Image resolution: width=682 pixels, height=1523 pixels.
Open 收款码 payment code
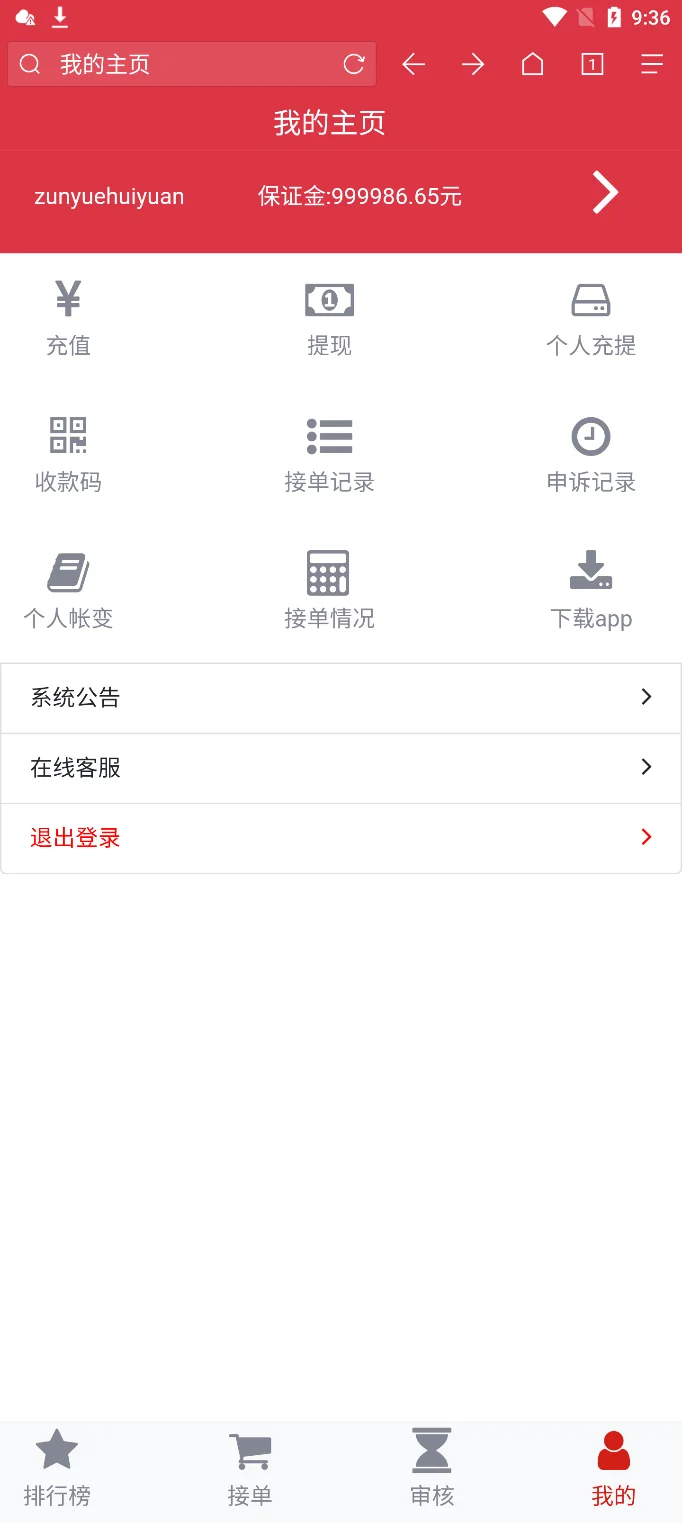click(x=68, y=455)
